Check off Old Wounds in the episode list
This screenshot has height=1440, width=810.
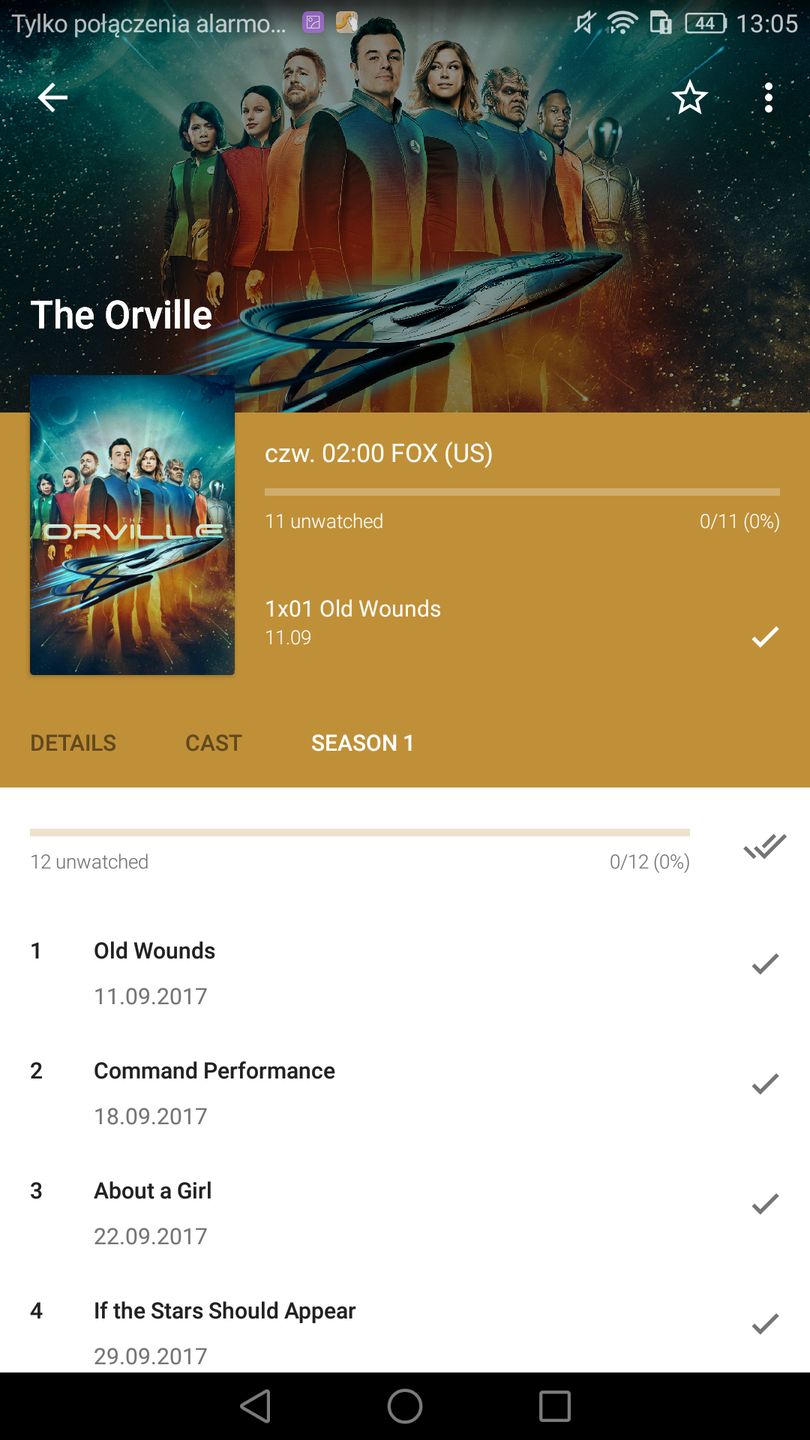pyautogui.click(x=765, y=964)
